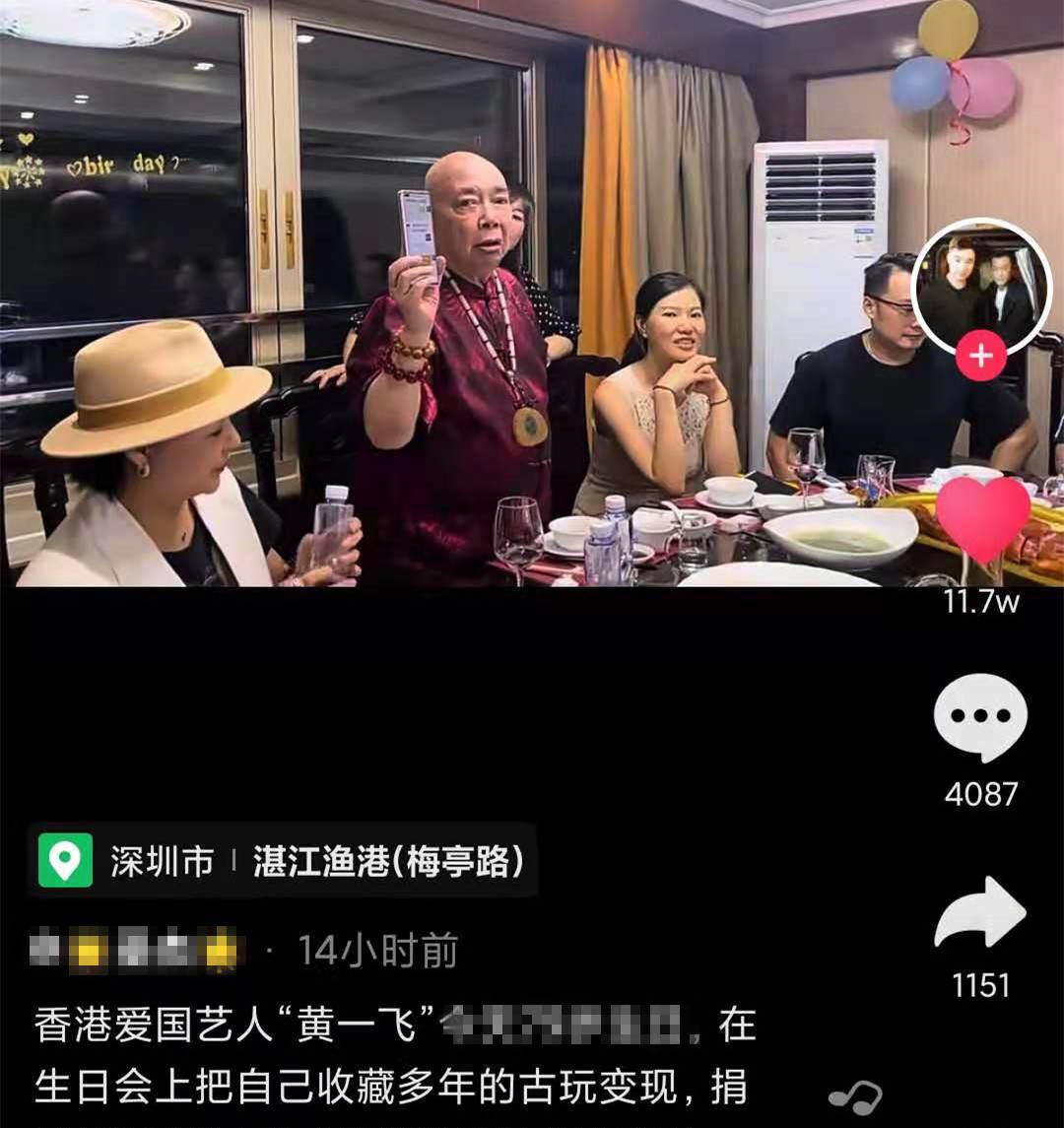This screenshot has height=1128, width=1064.
Task: Like this video with the heart icon
Action: (981, 520)
